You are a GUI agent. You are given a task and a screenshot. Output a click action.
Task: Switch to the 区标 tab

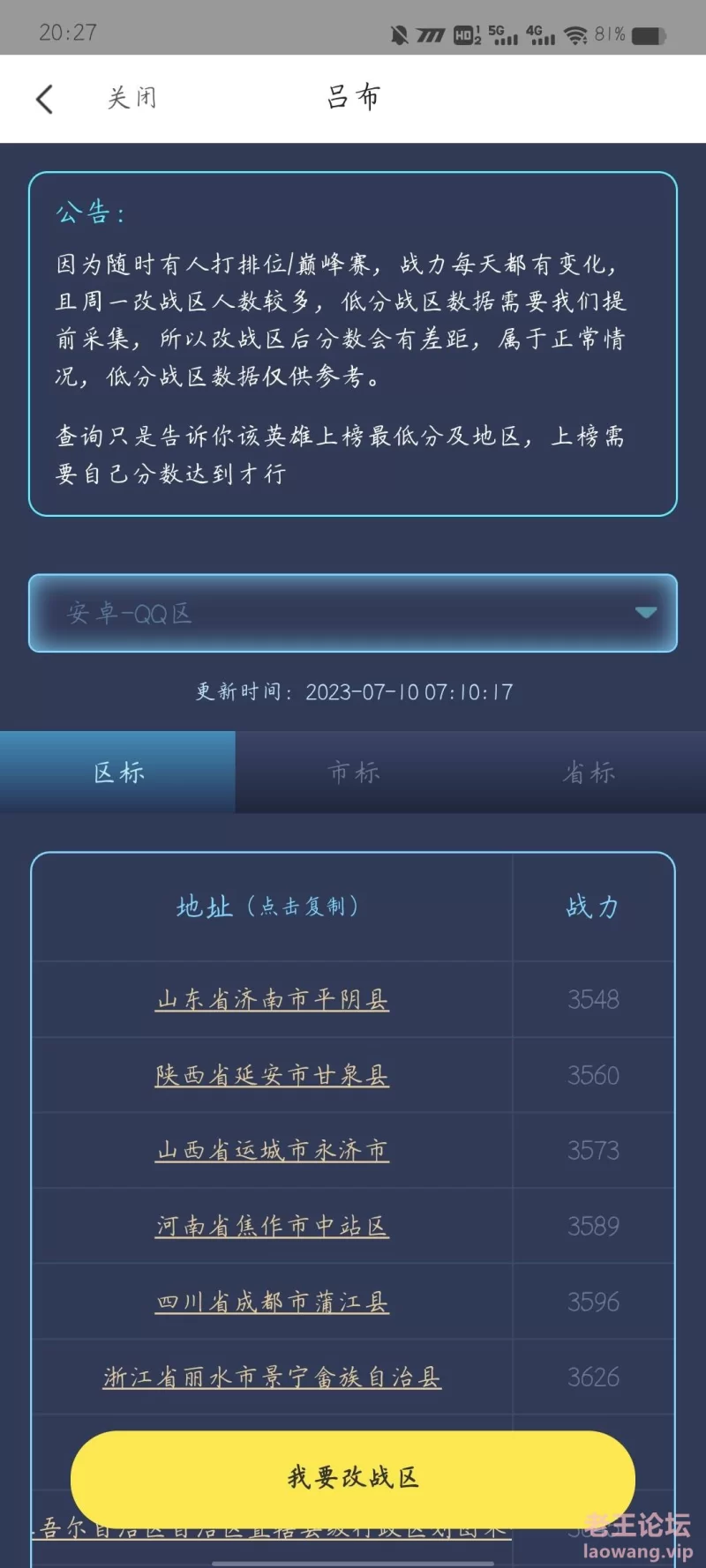point(118,773)
